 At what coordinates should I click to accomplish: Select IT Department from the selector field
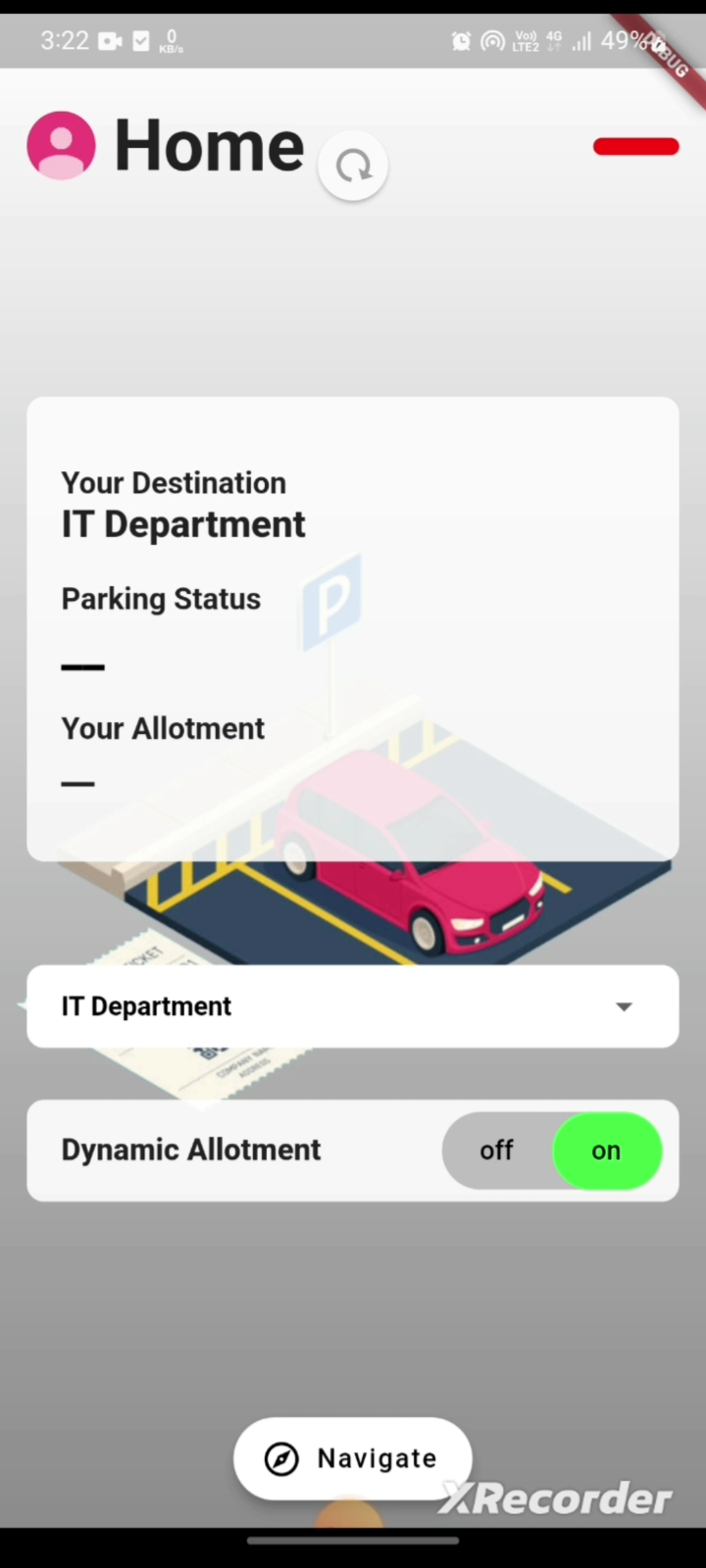[x=146, y=1006]
